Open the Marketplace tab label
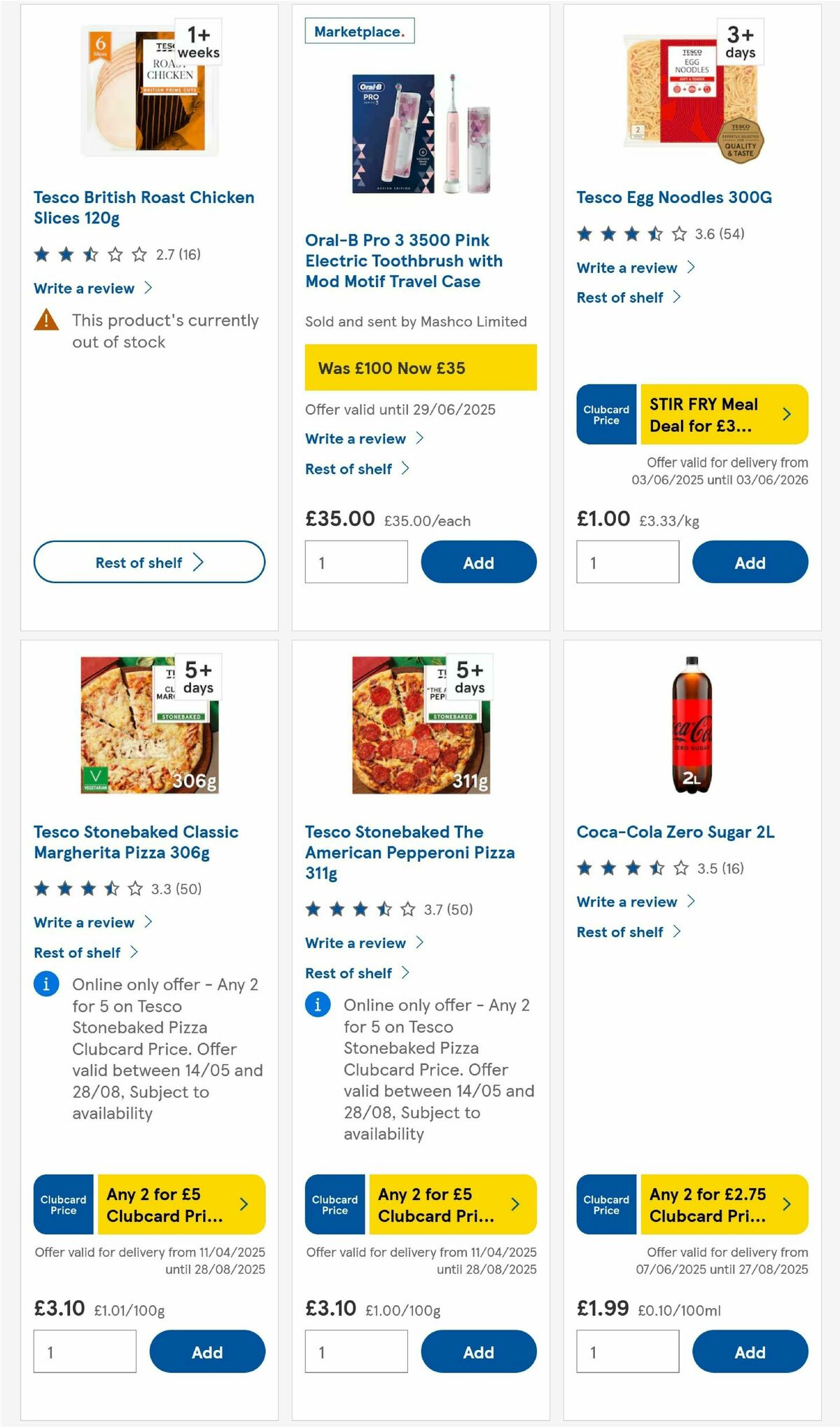The width and height of the screenshot is (840, 1427). tap(359, 31)
